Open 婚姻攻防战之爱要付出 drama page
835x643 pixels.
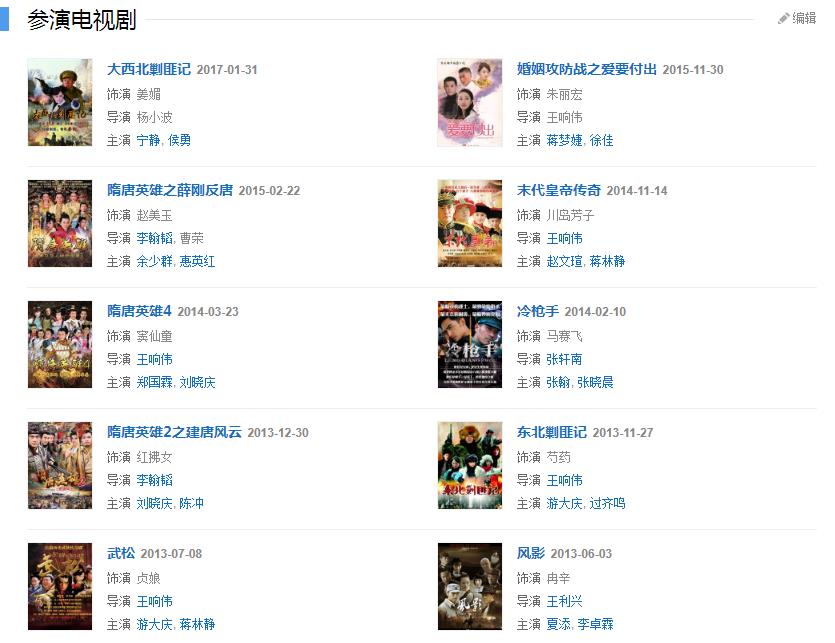pyautogui.click(x=587, y=69)
